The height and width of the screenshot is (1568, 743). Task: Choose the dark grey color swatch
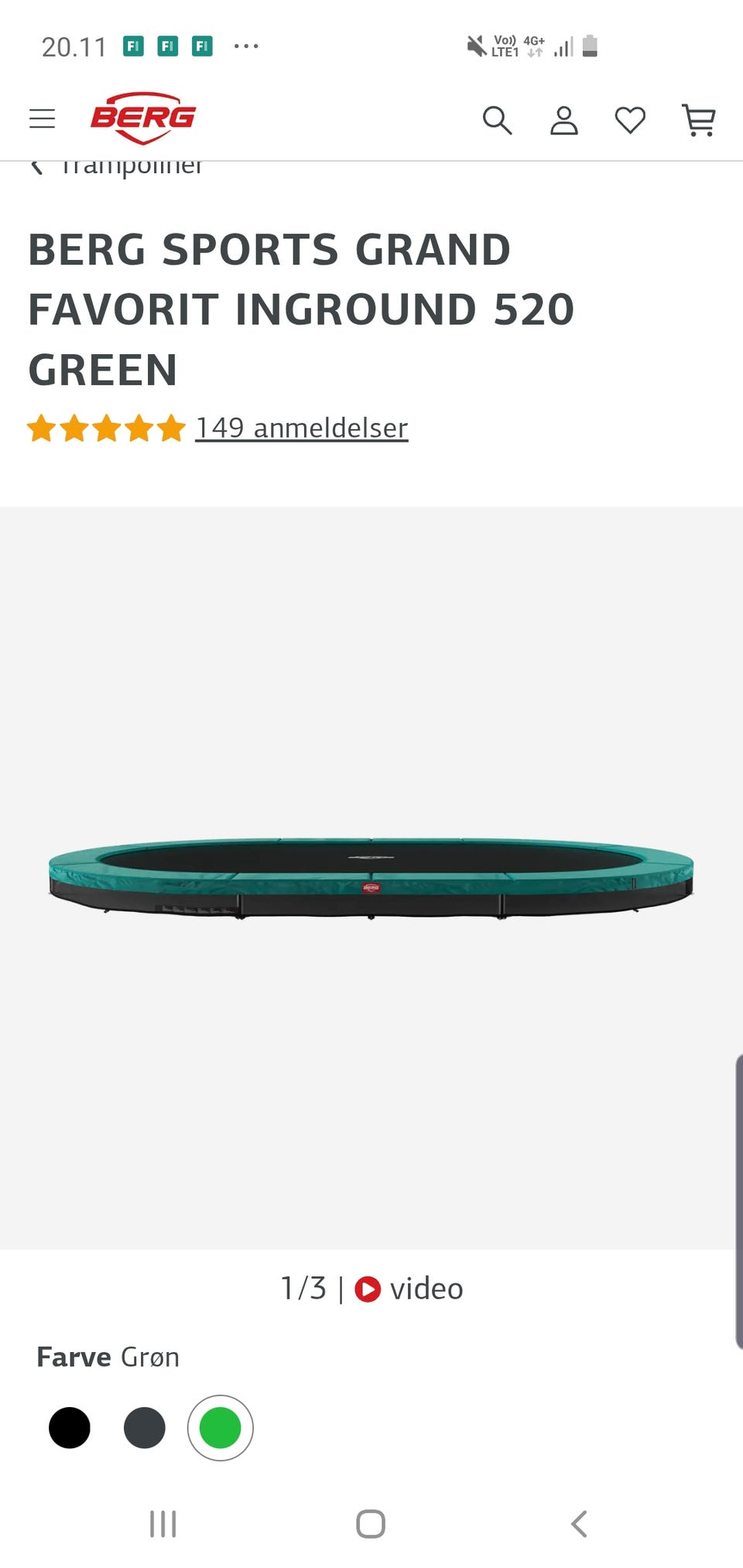tap(145, 1427)
